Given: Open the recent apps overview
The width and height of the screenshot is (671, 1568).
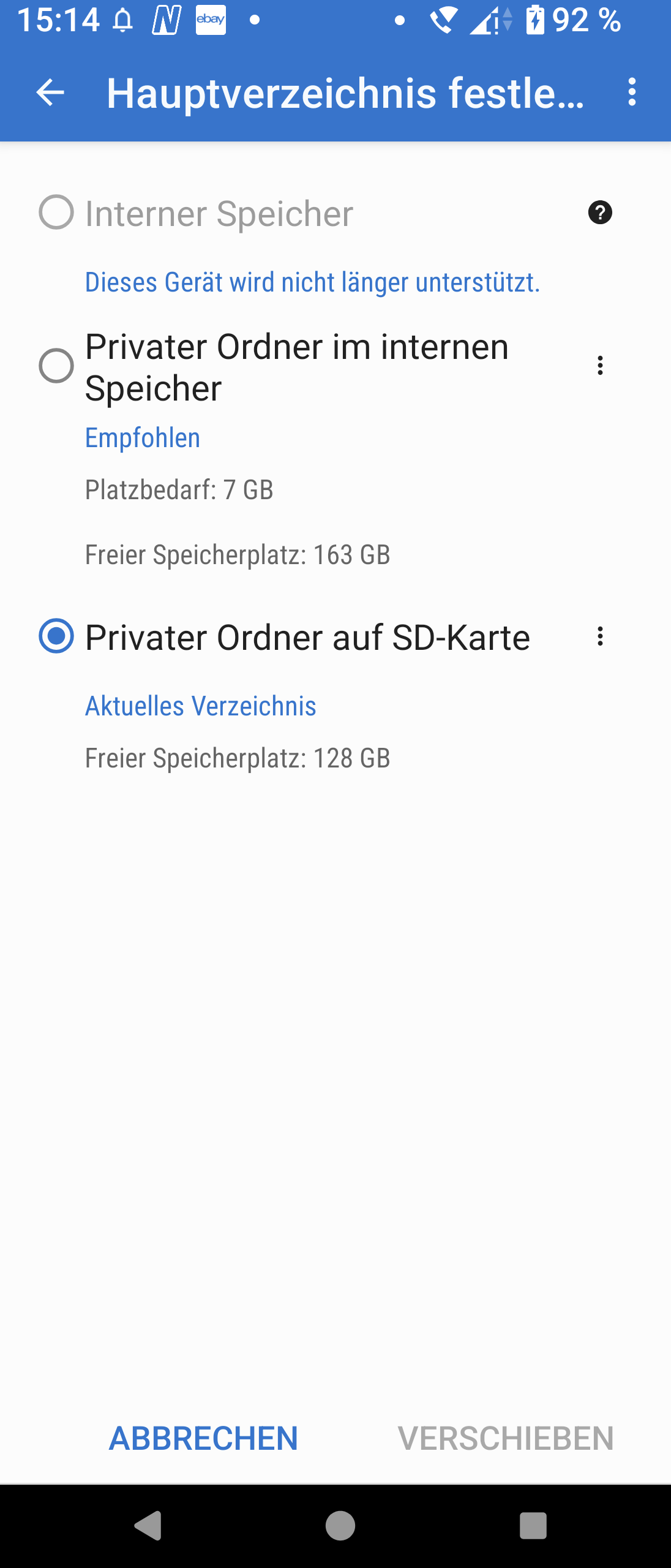Looking at the screenshot, I should (x=533, y=1525).
